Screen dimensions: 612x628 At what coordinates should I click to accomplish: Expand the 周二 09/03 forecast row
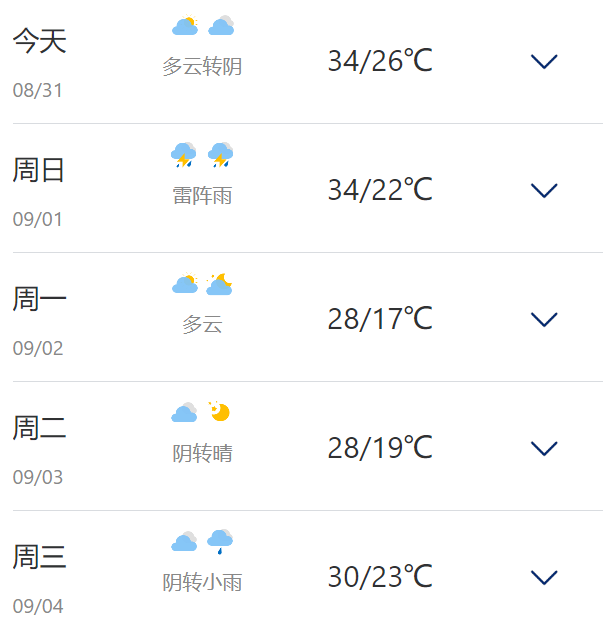click(543, 448)
